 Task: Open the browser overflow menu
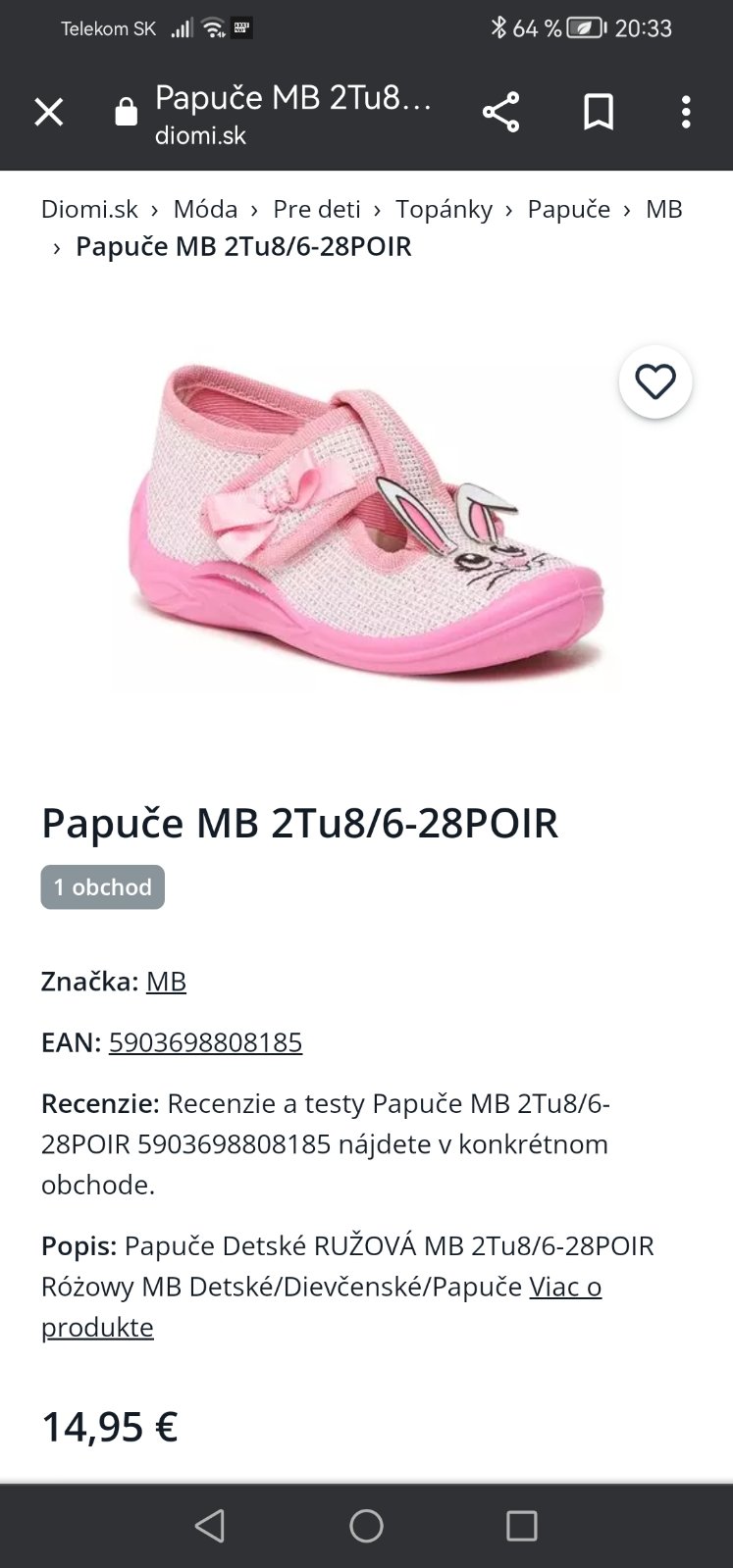click(686, 113)
